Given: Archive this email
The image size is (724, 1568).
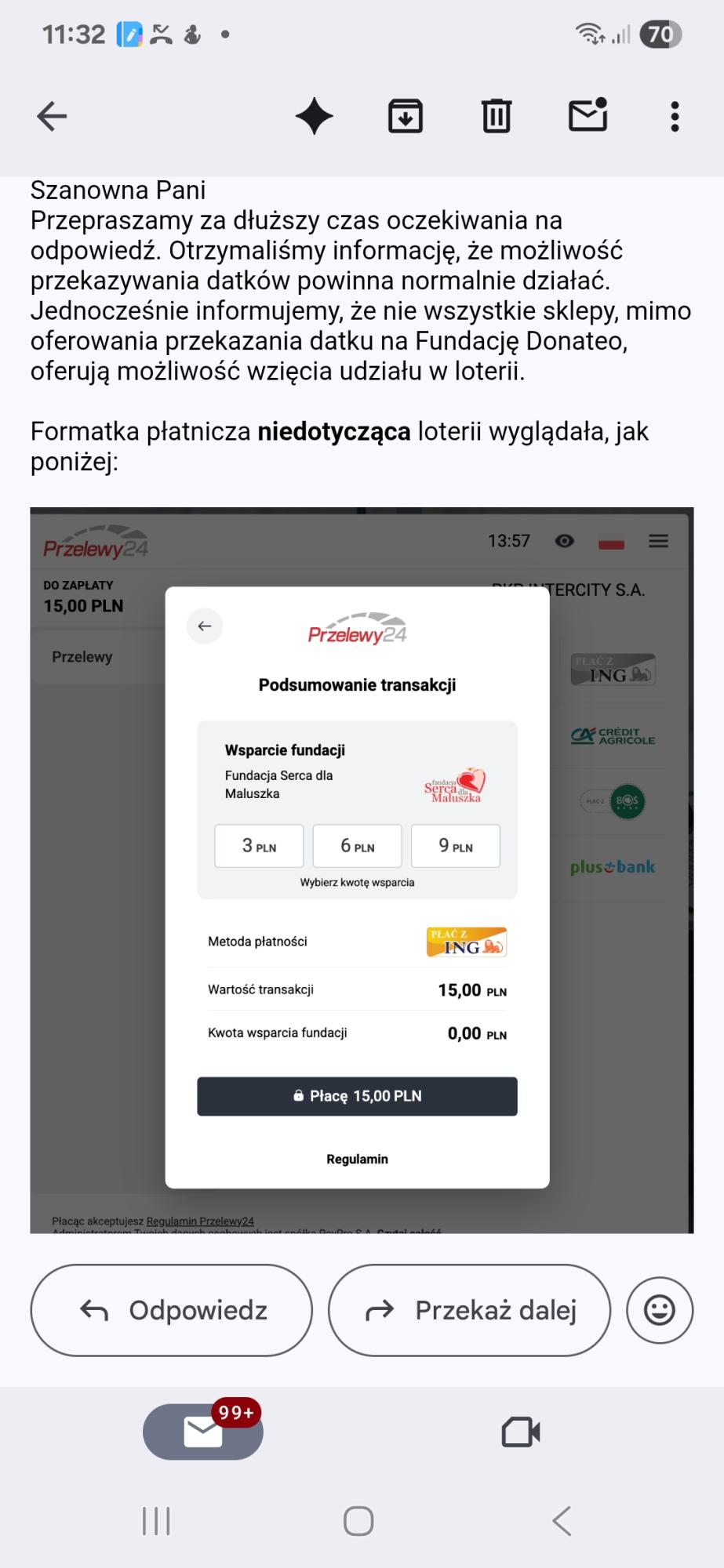Looking at the screenshot, I should click(406, 117).
